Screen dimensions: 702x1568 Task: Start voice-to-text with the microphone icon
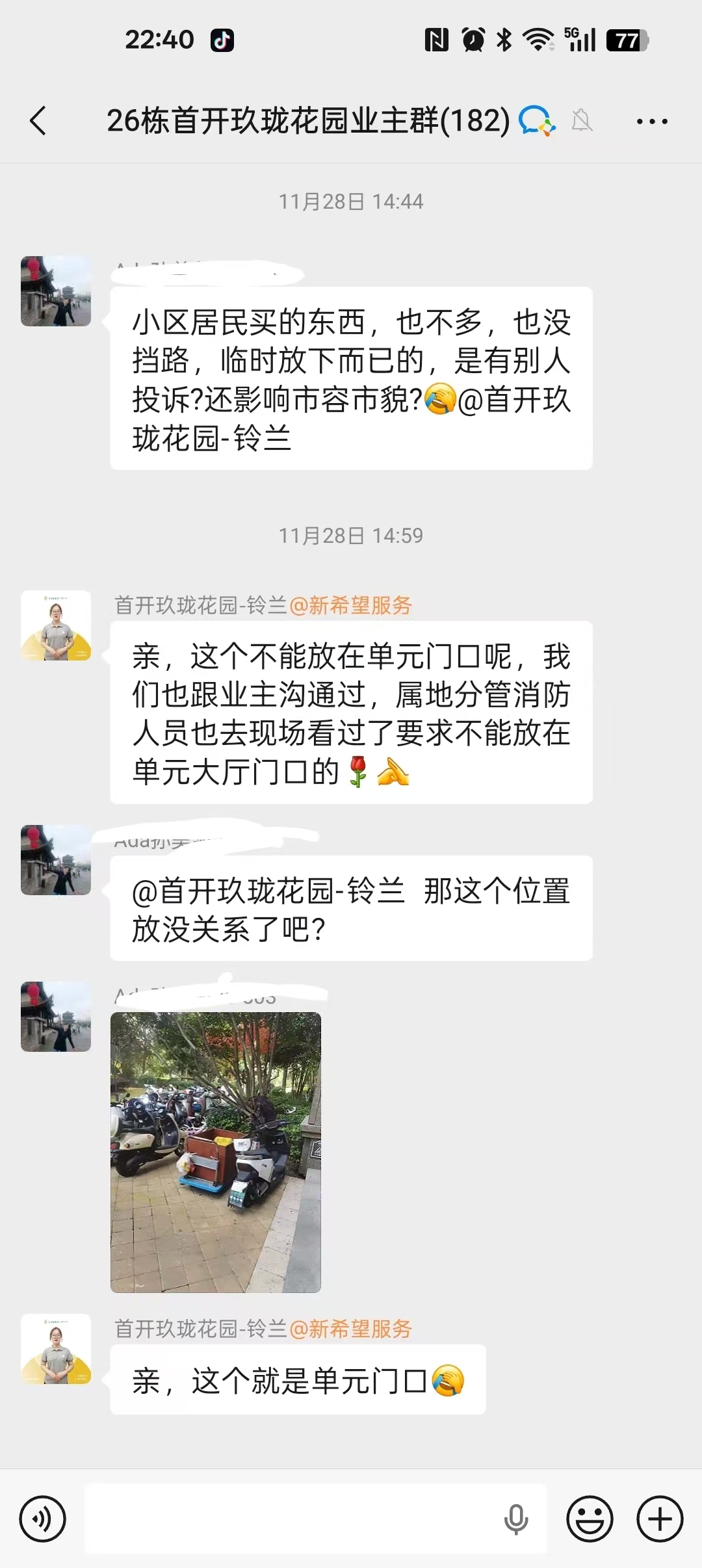516,1519
